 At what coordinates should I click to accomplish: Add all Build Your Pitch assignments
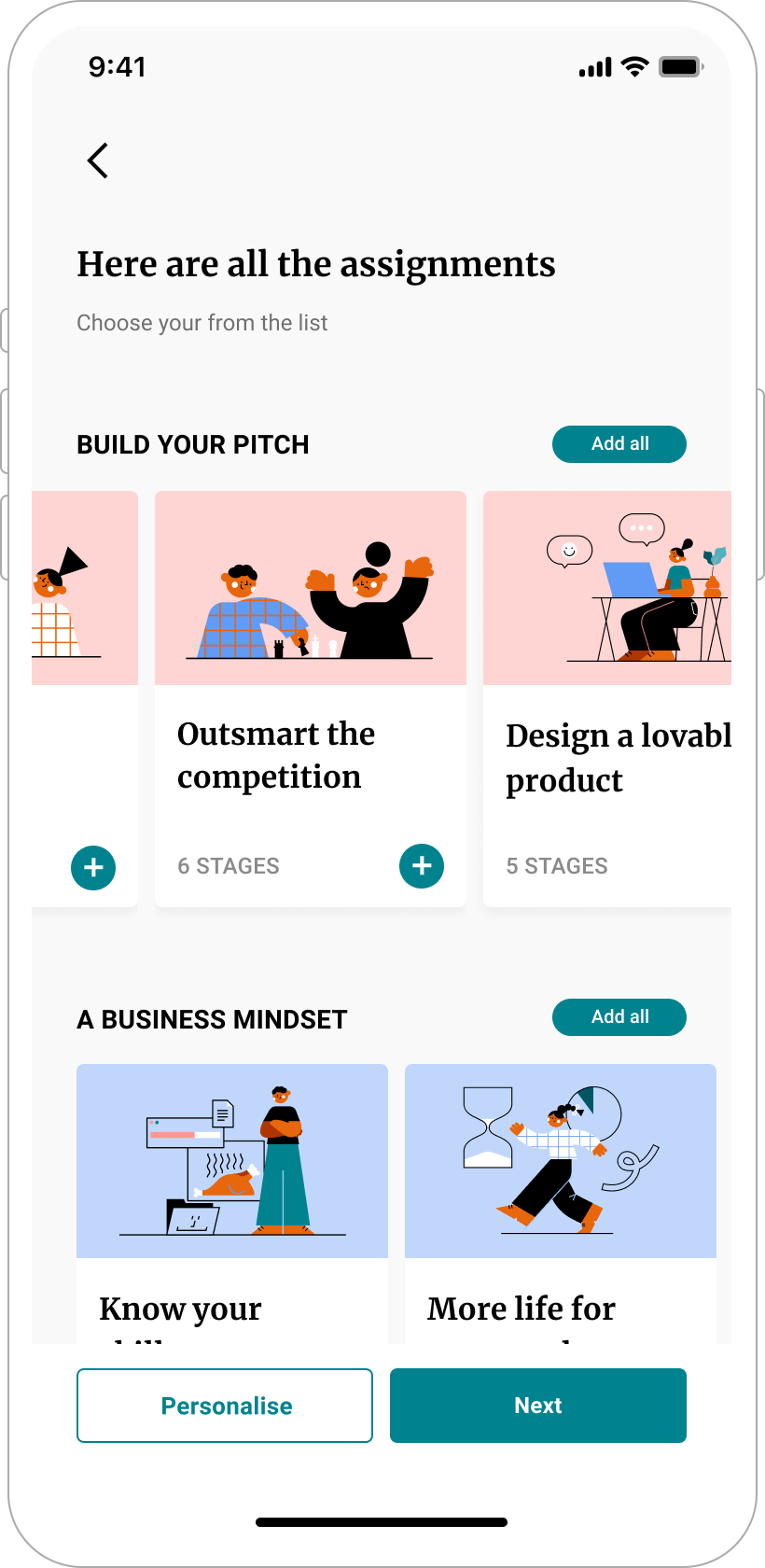619,444
